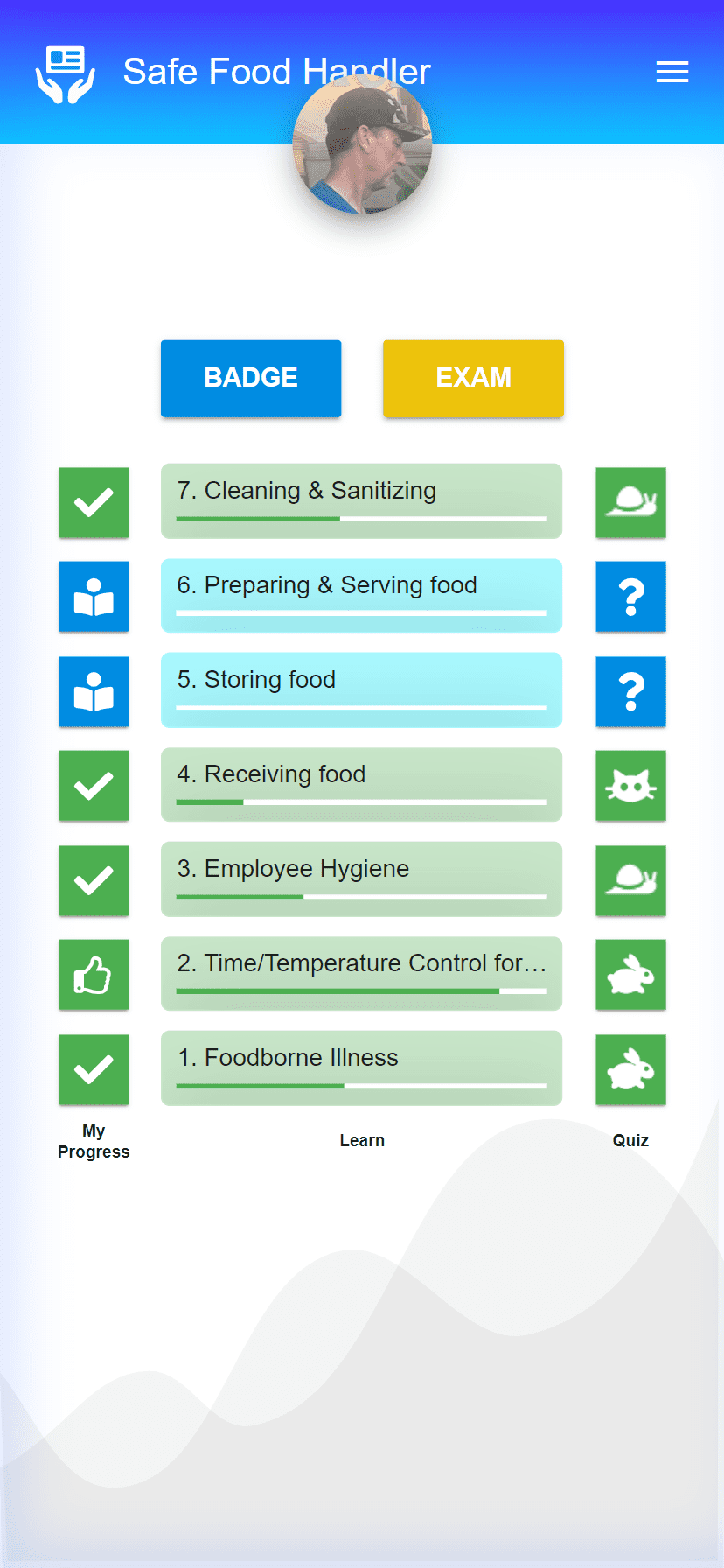Tap the BADGE button

coord(251,378)
